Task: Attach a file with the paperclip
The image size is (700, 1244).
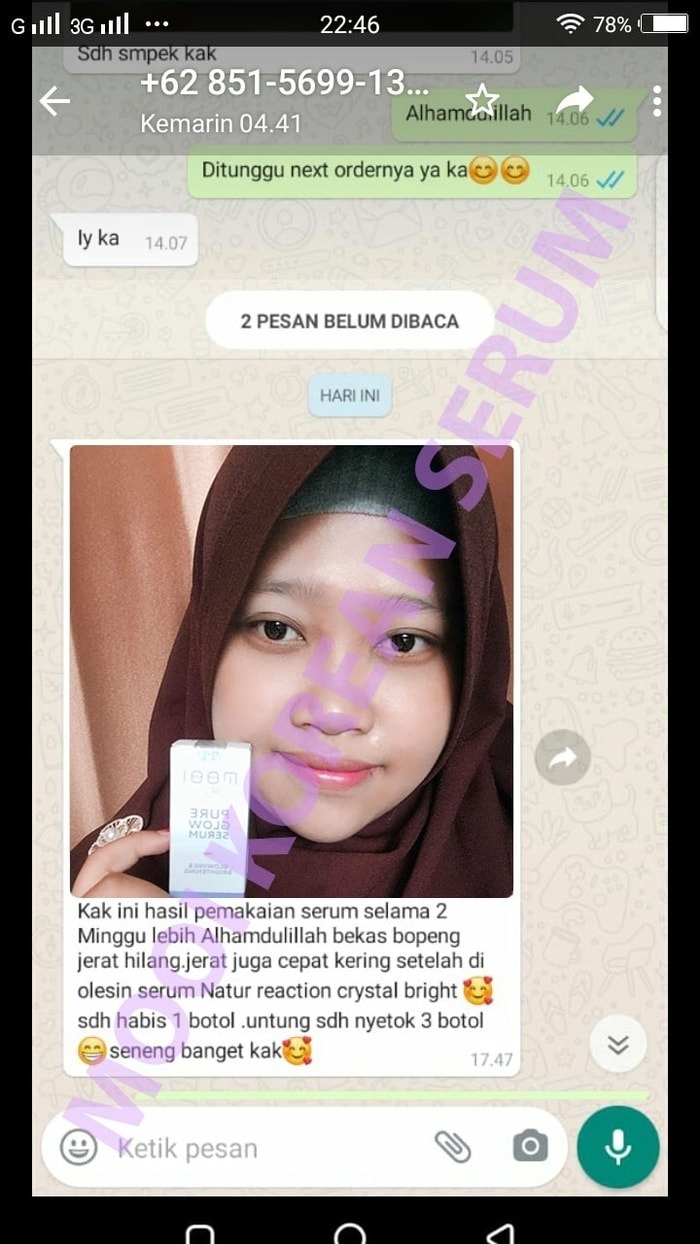Action: click(453, 1146)
